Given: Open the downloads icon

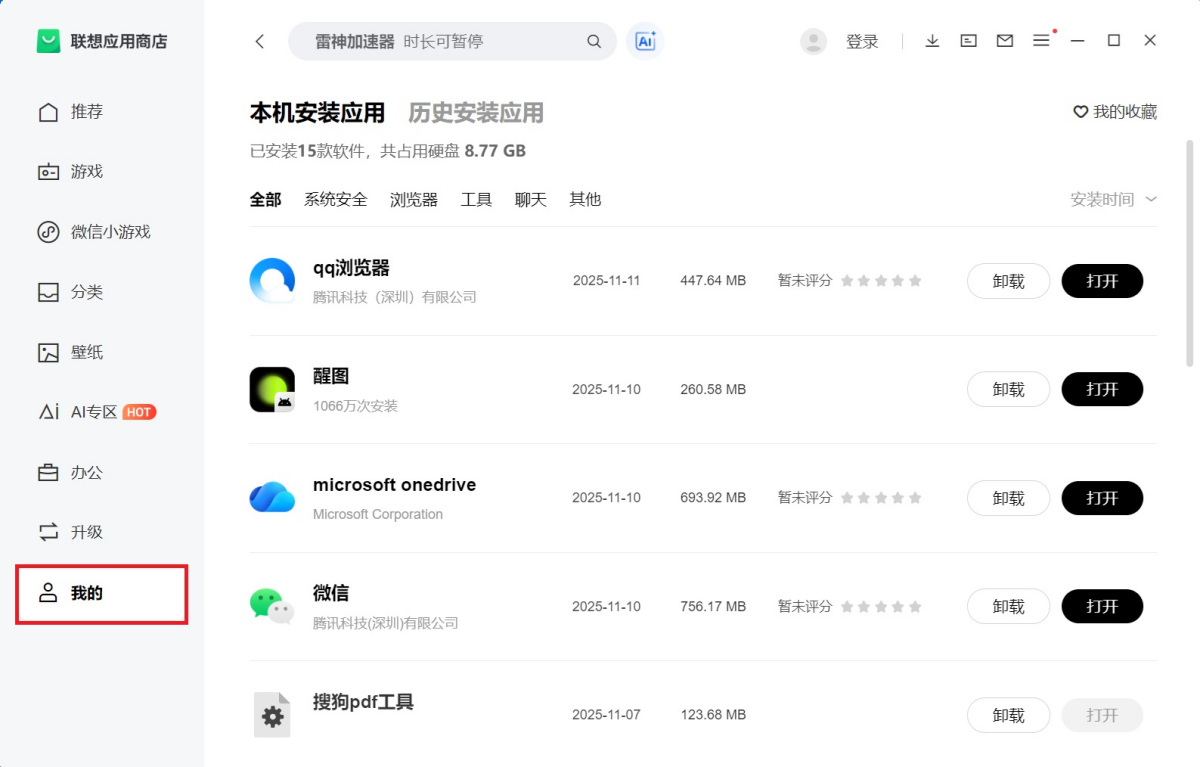Looking at the screenshot, I should pos(932,41).
